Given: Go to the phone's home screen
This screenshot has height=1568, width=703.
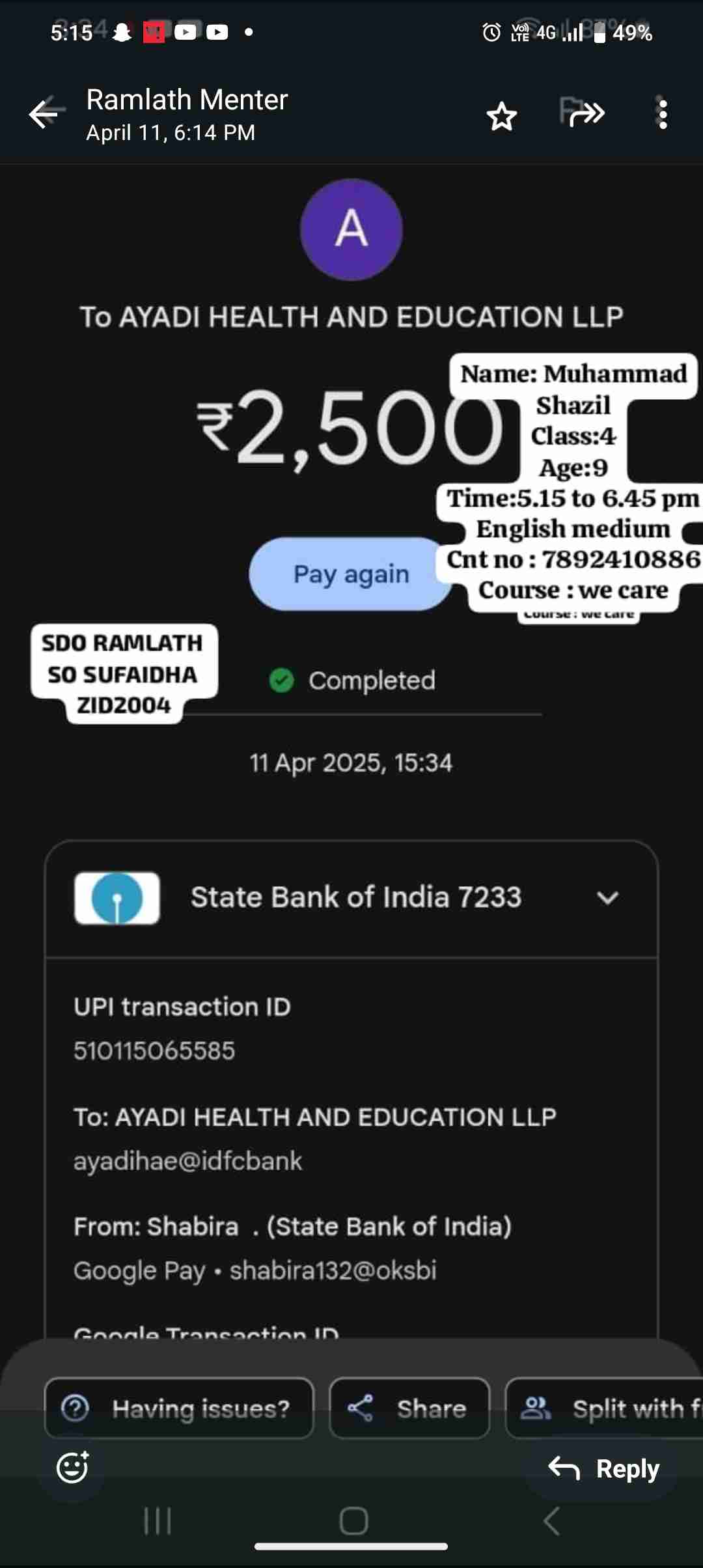Looking at the screenshot, I should coord(353,1522).
